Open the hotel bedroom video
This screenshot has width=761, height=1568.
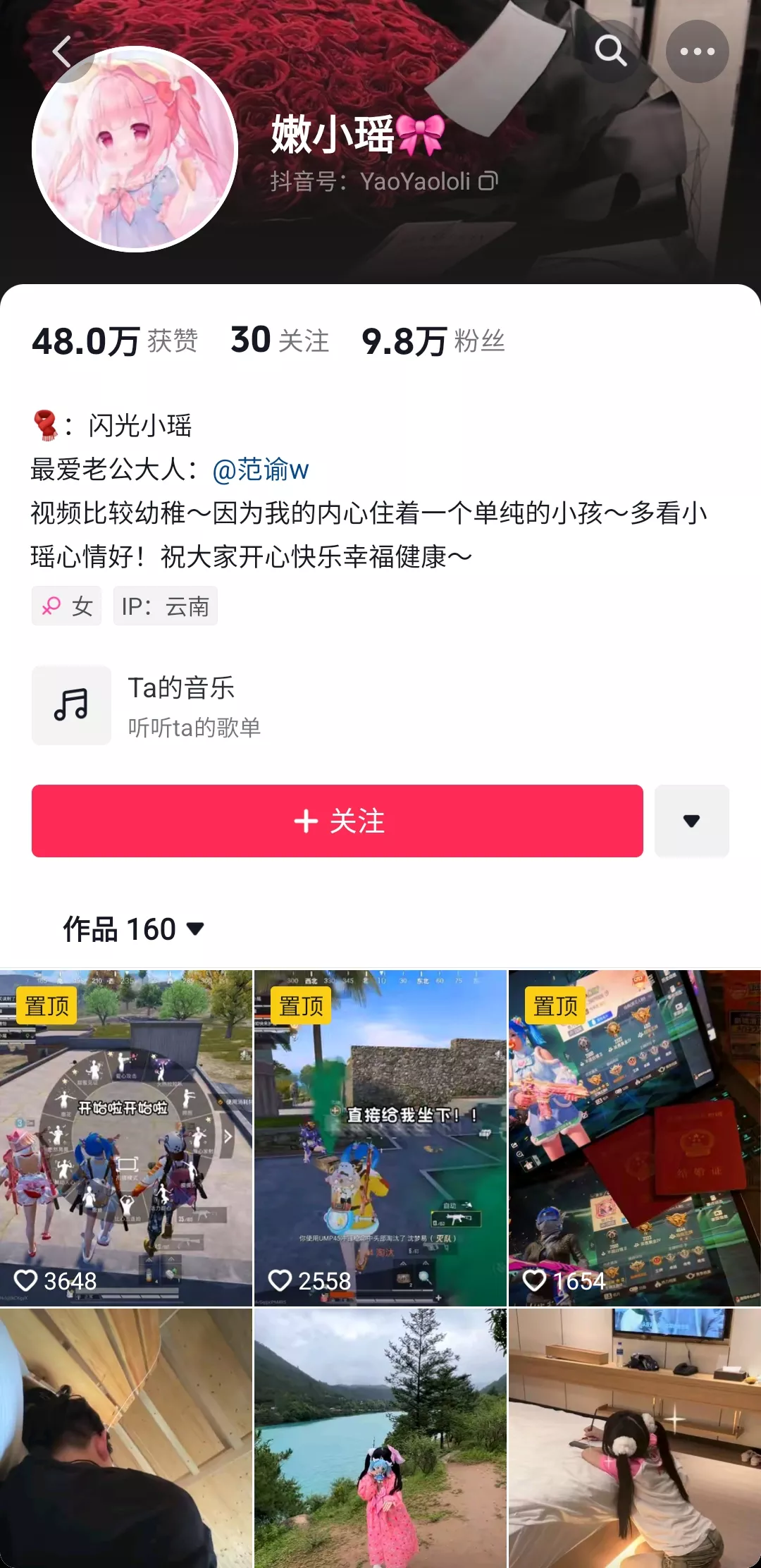[x=634, y=1438]
